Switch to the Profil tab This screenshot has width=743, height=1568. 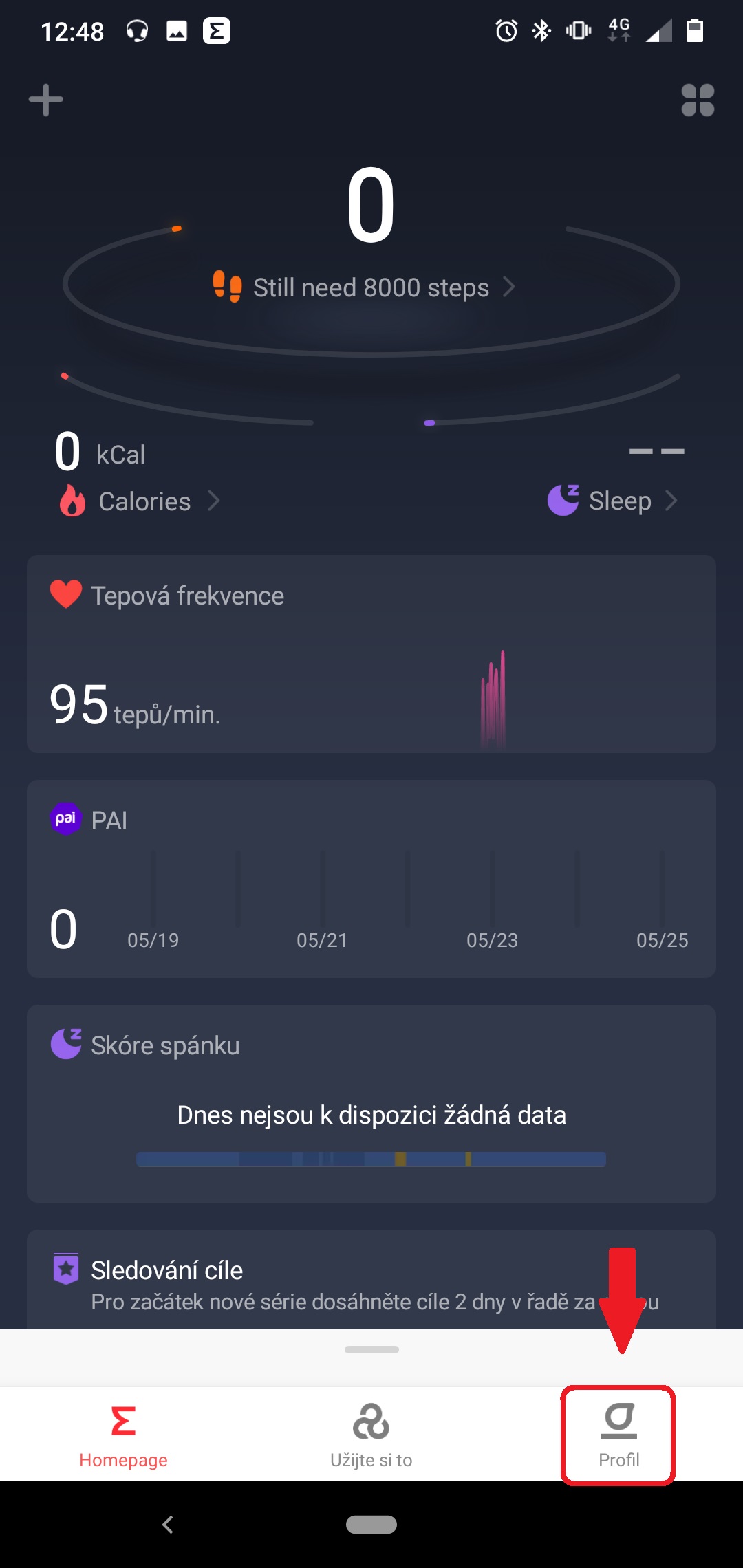[x=618, y=1434]
